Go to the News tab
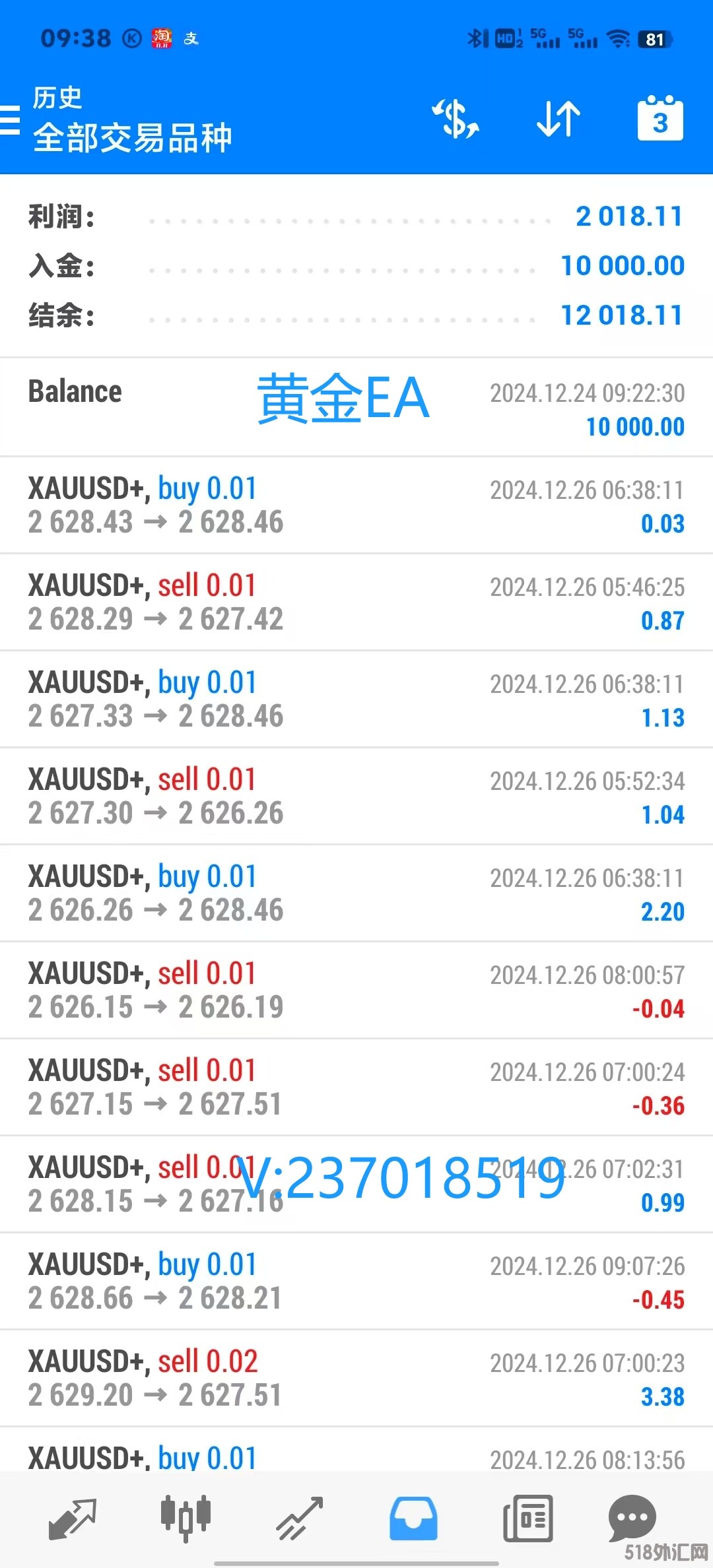This screenshot has height=1568, width=713. [x=527, y=1518]
